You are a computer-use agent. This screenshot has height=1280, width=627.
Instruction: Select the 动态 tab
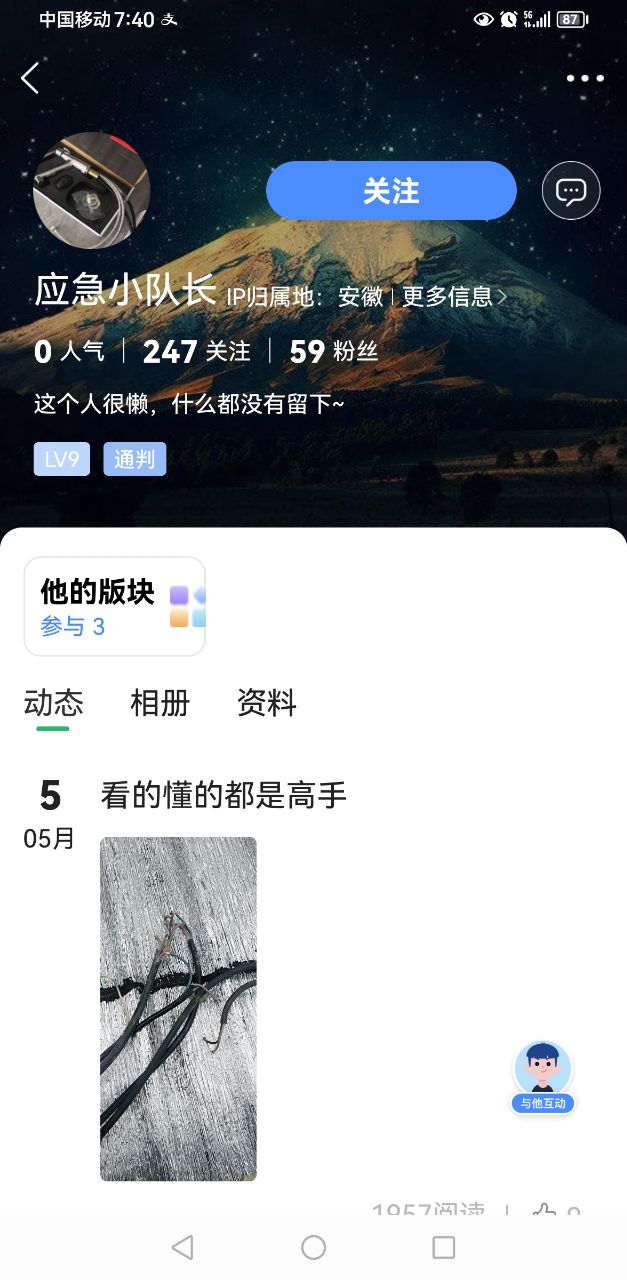53,703
